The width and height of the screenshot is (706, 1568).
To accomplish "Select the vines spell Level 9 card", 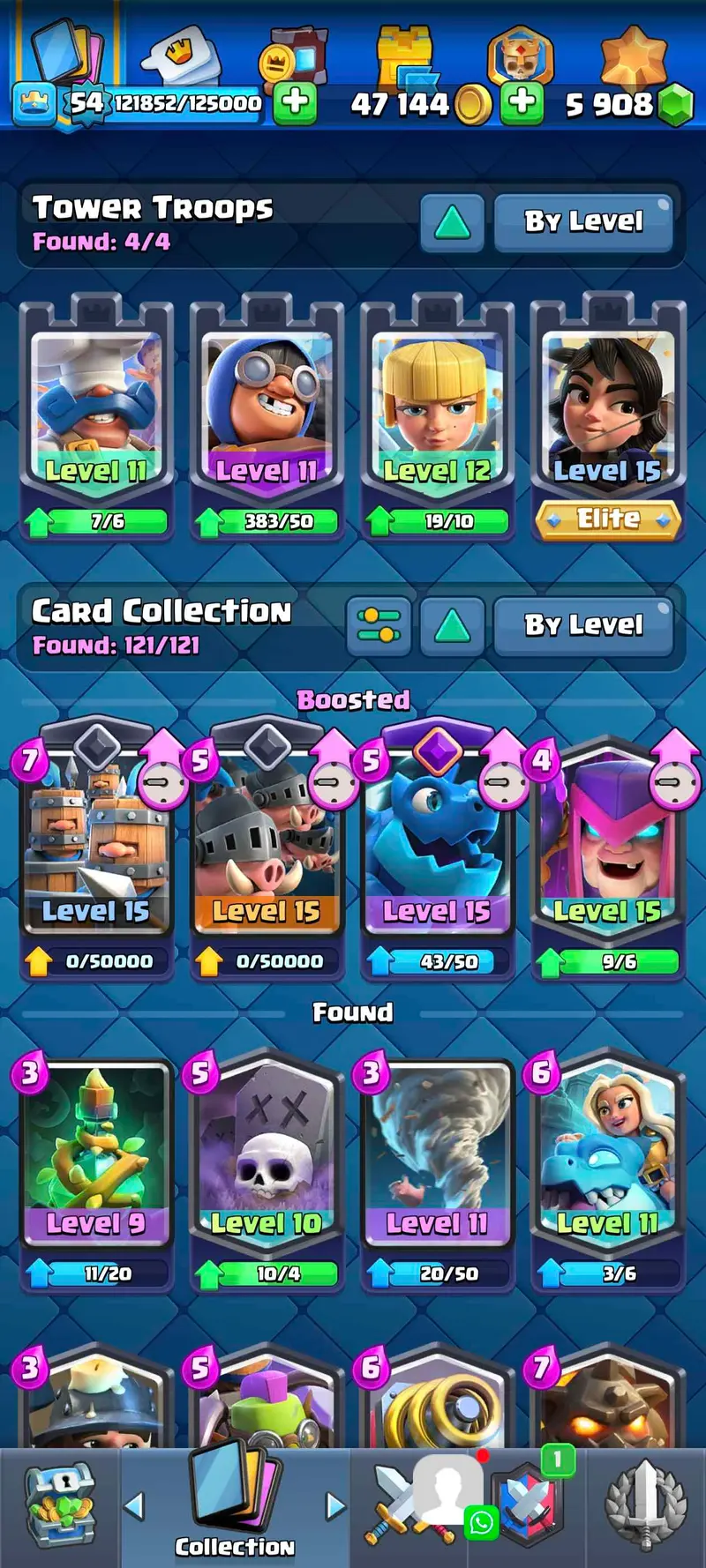I will coord(96,1155).
